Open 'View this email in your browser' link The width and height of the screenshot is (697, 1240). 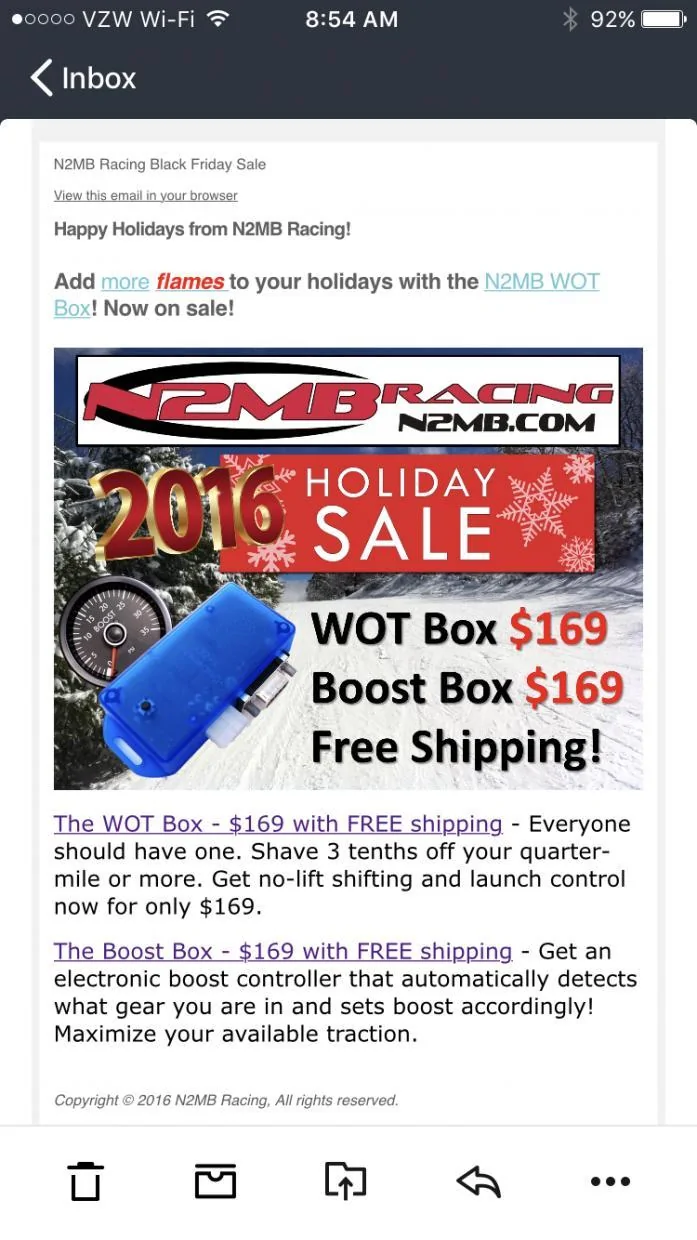146,196
